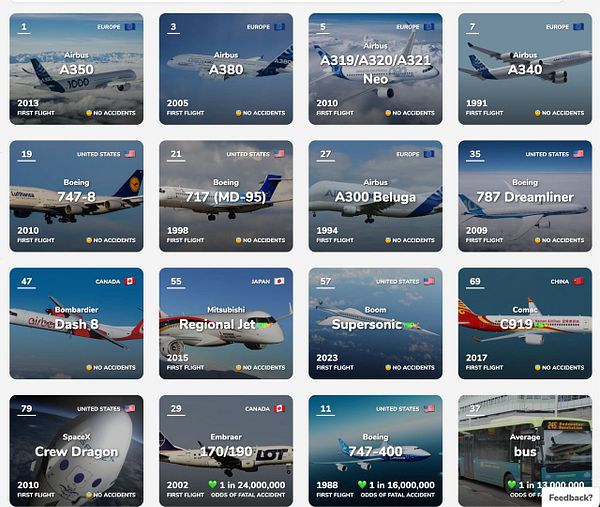
Task: View the Boeing 787 Dreamliner card
Action: tap(524, 195)
